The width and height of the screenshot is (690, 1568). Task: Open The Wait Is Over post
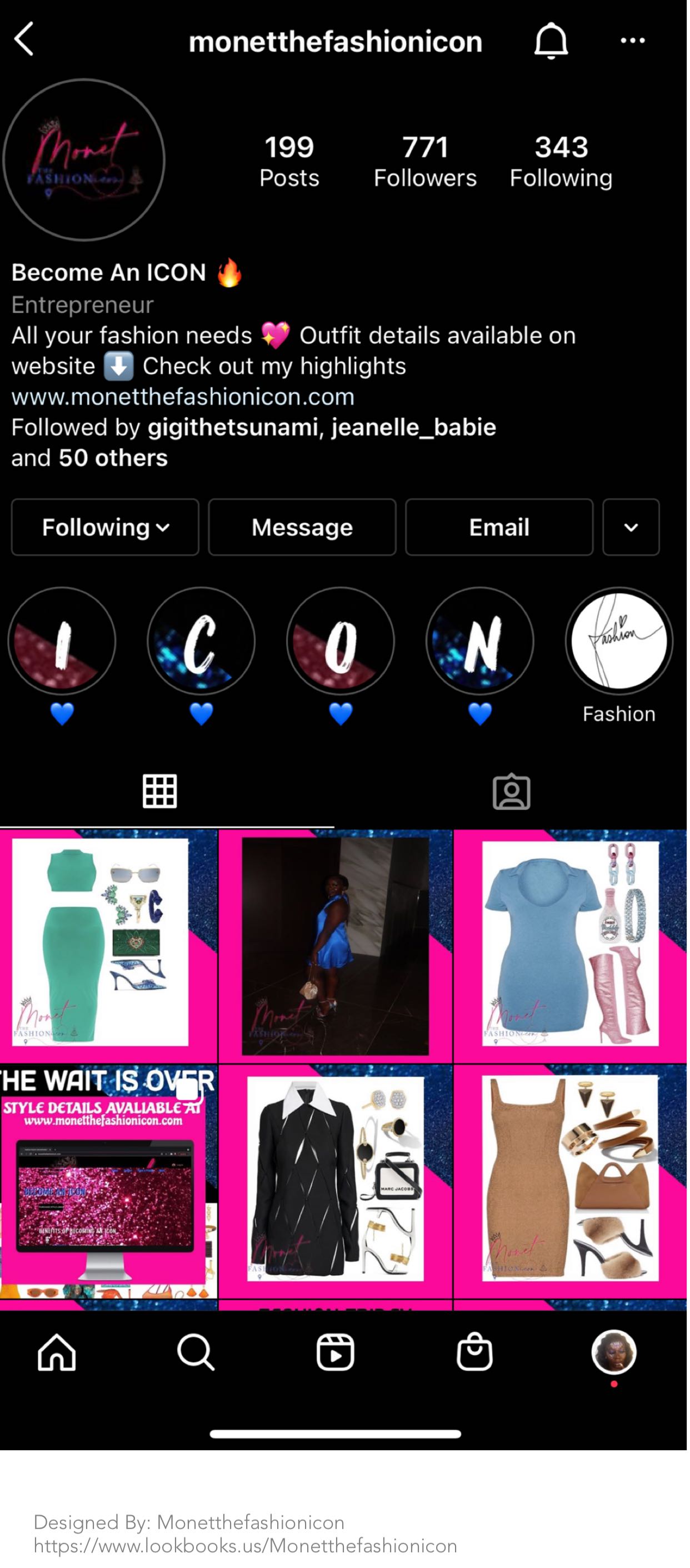click(x=108, y=1181)
